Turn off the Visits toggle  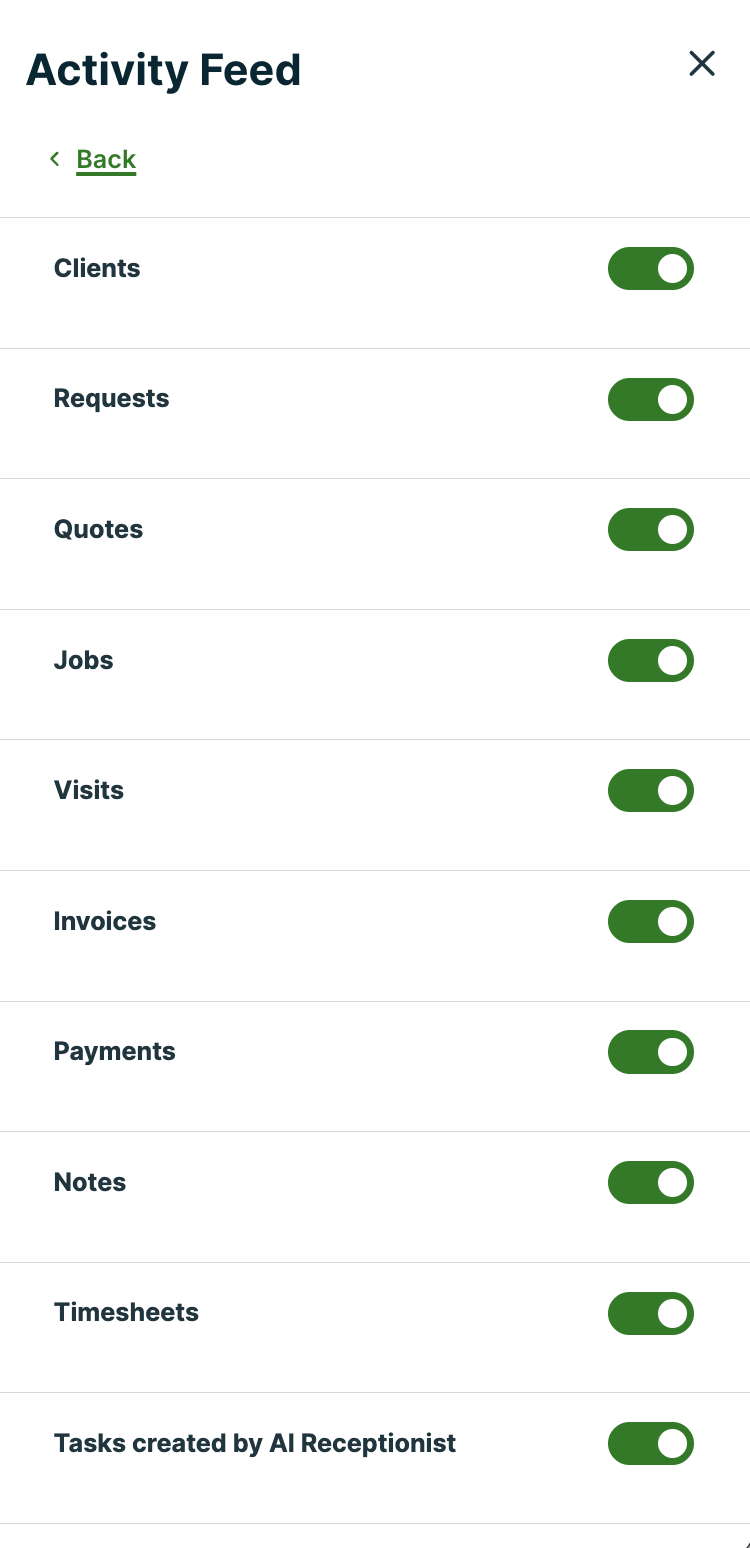point(650,790)
